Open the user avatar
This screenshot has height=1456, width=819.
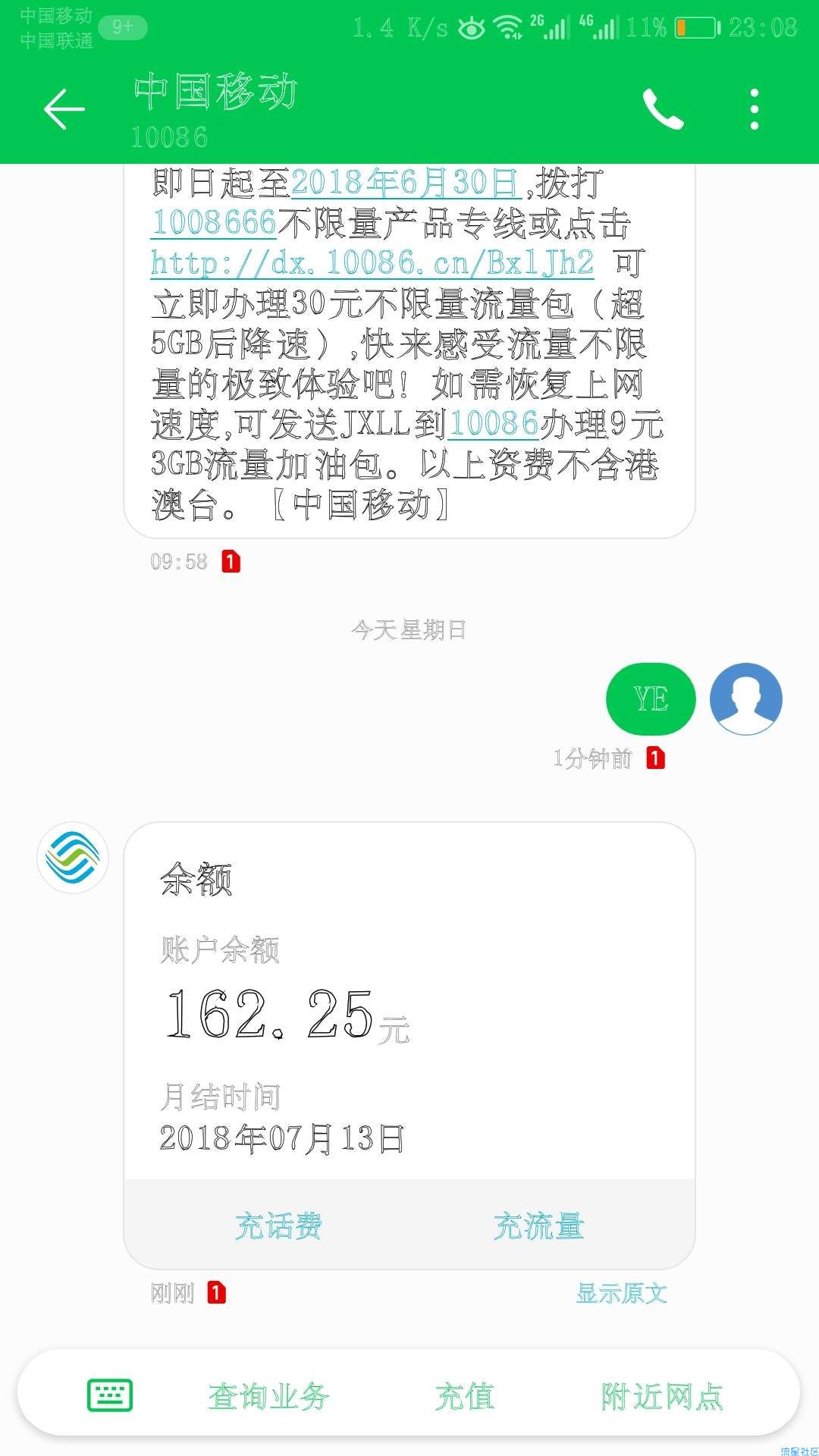[x=746, y=699]
